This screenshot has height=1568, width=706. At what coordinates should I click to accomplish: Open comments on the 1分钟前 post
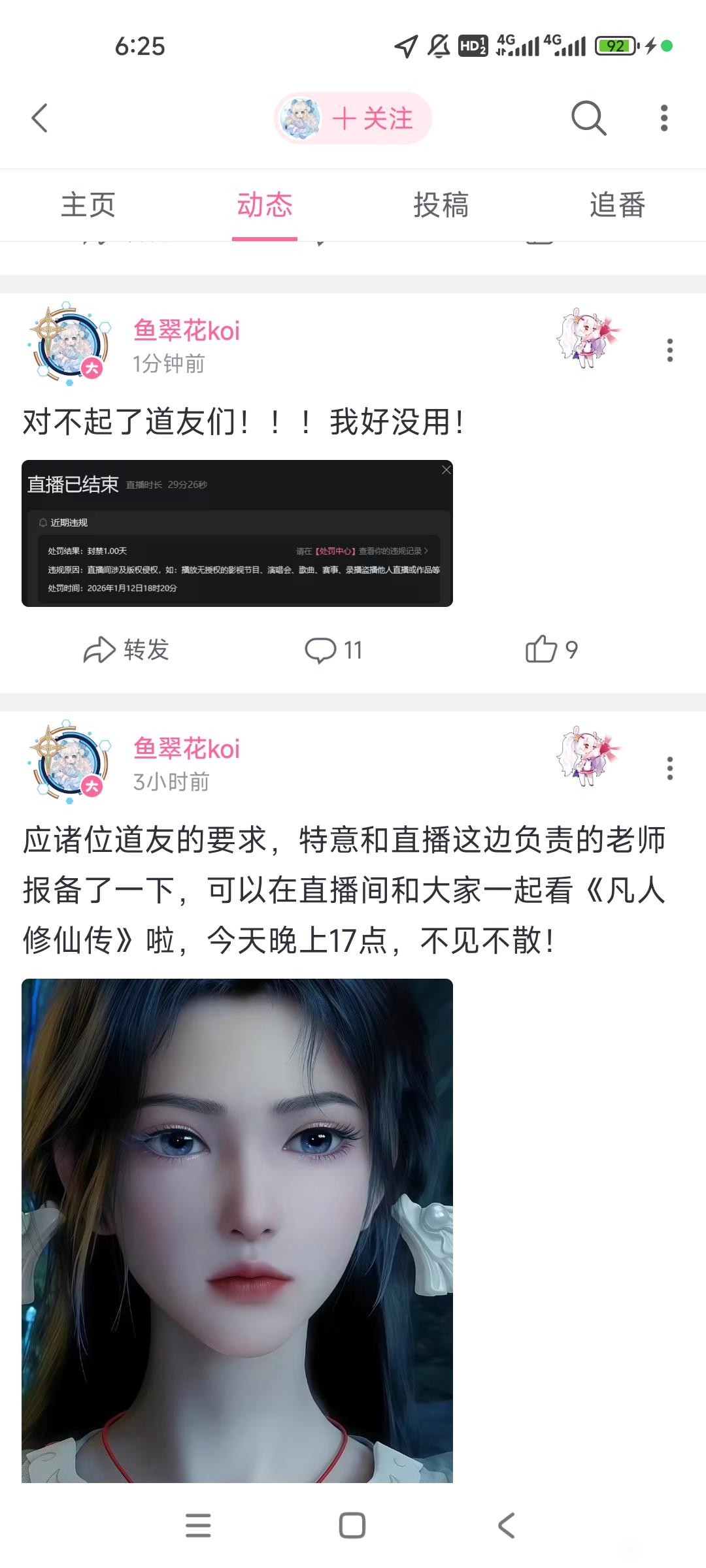tap(333, 650)
